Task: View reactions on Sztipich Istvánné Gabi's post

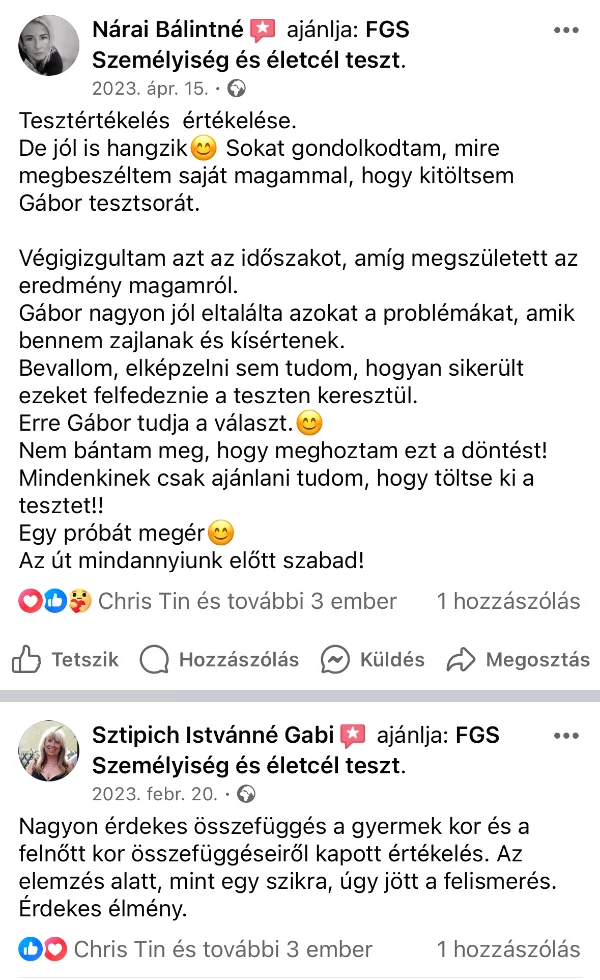Action: pyautogui.click(x=195, y=949)
